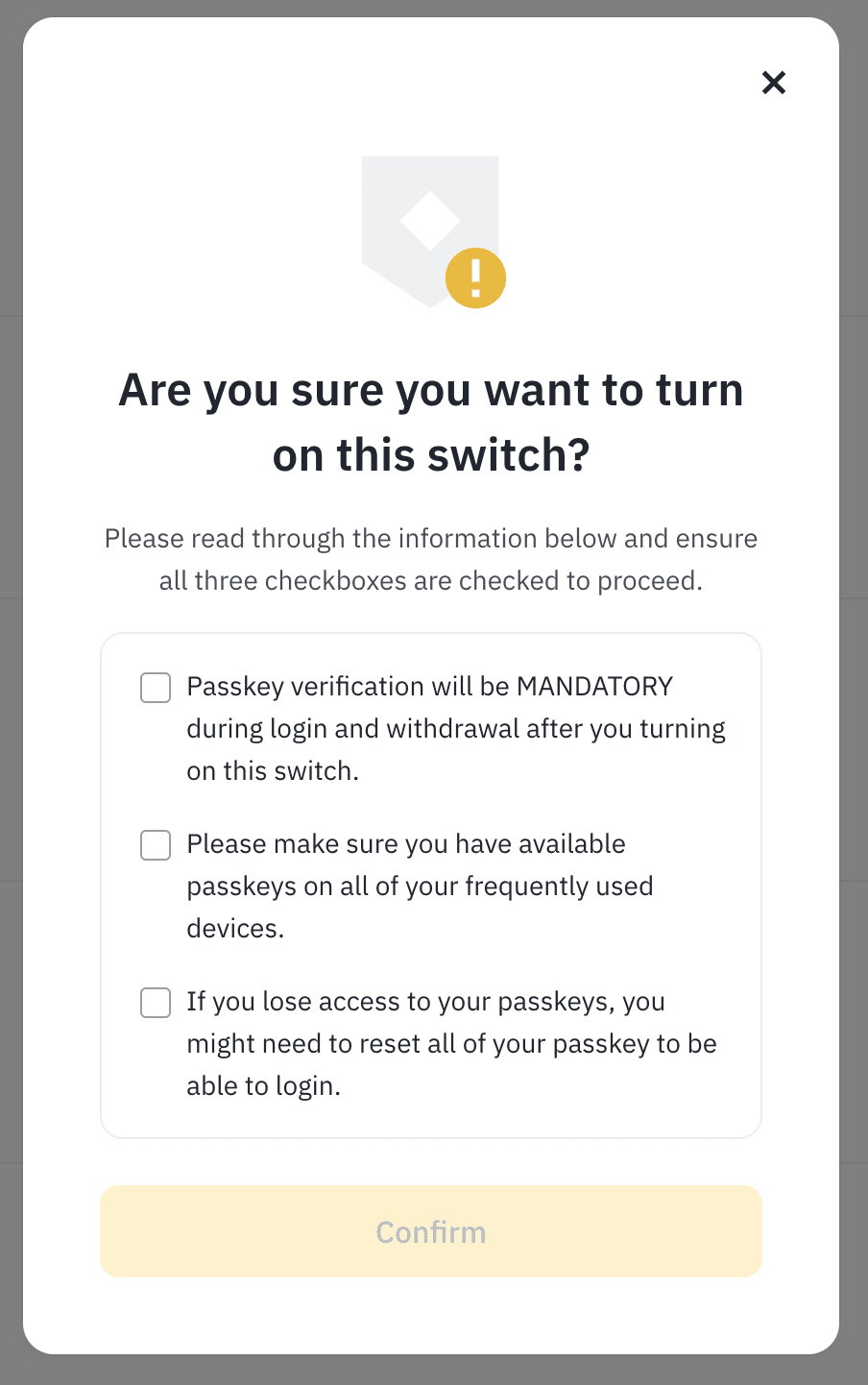The height and width of the screenshot is (1385, 868).
Task: Tap the Confirm button
Action: click(431, 1231)
